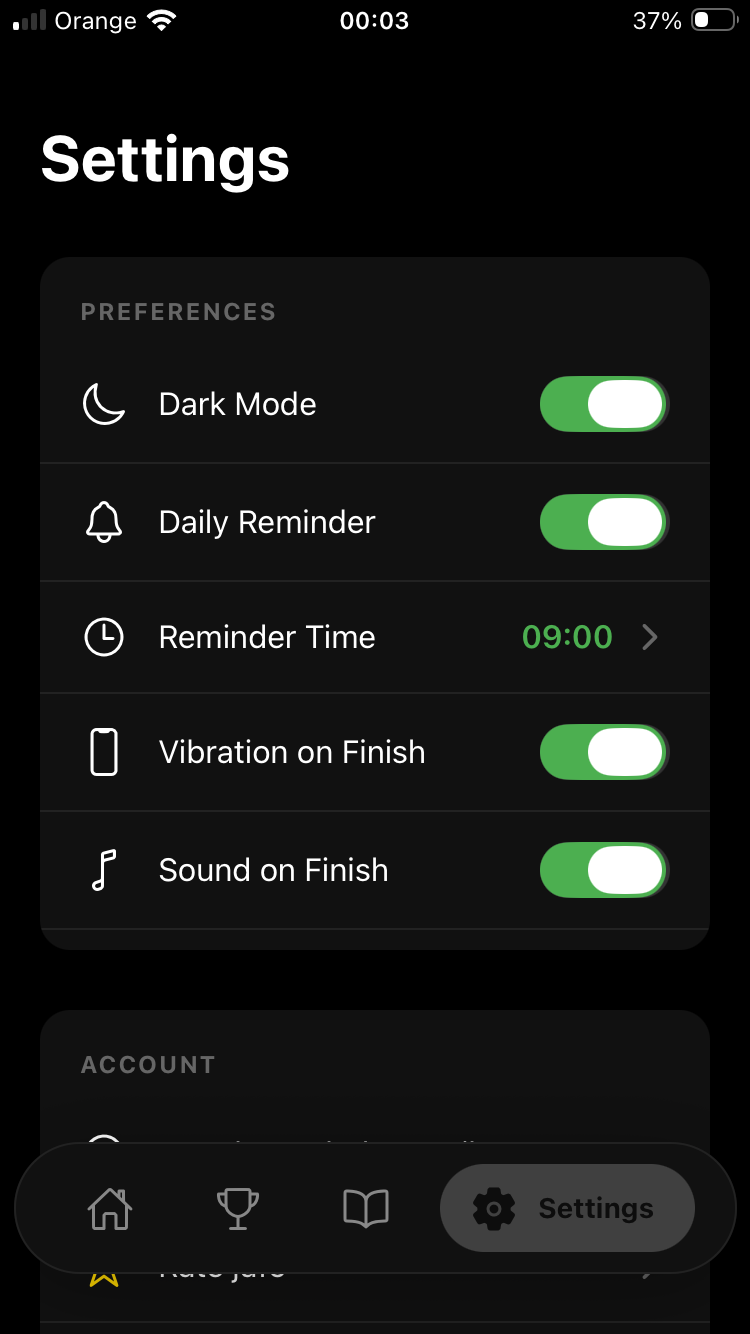
Task: Tap the book icon in navigation bar
Action: (x=365, y=1208)
